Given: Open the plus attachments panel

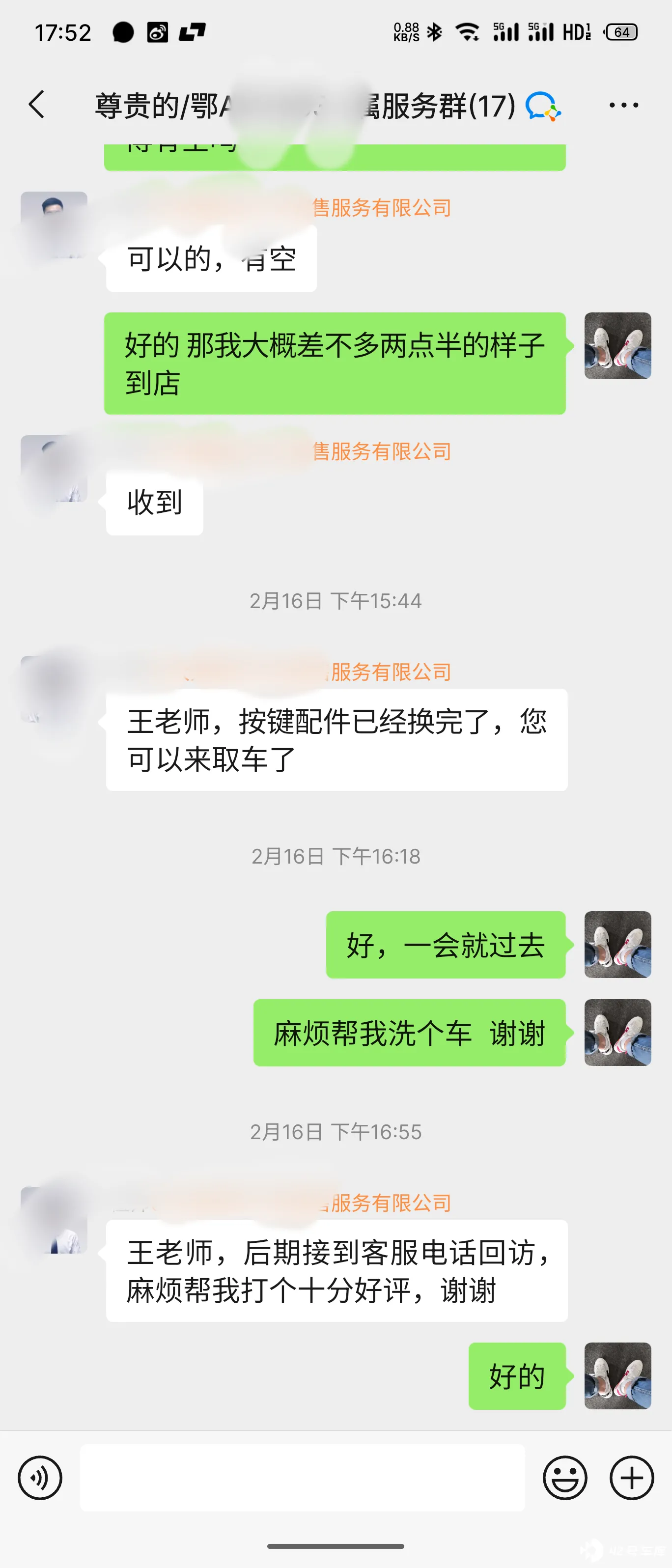Looking at the screenshot, I should coord(631,1477).
